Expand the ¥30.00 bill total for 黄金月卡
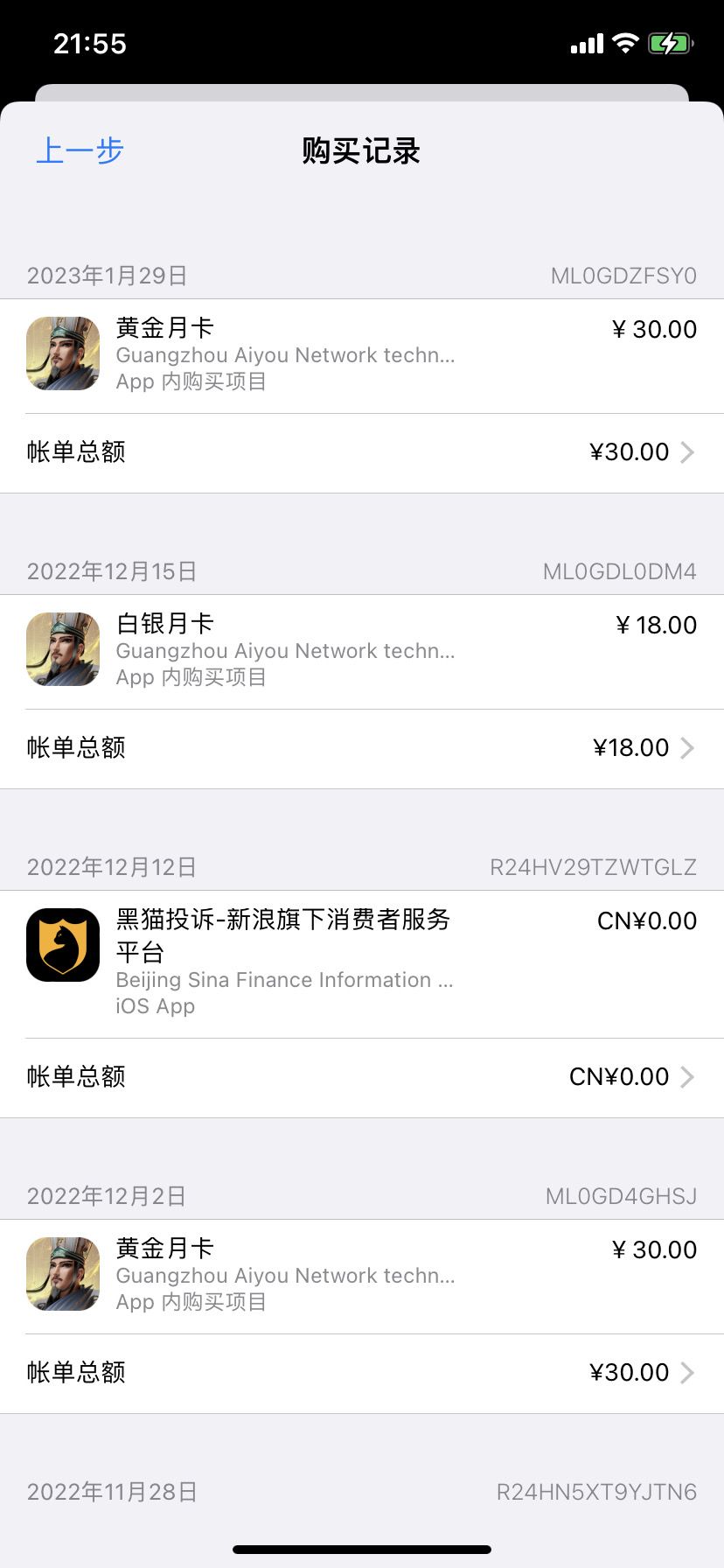The height and width of the screenshot is (1568, 724). tap(688, 451)
